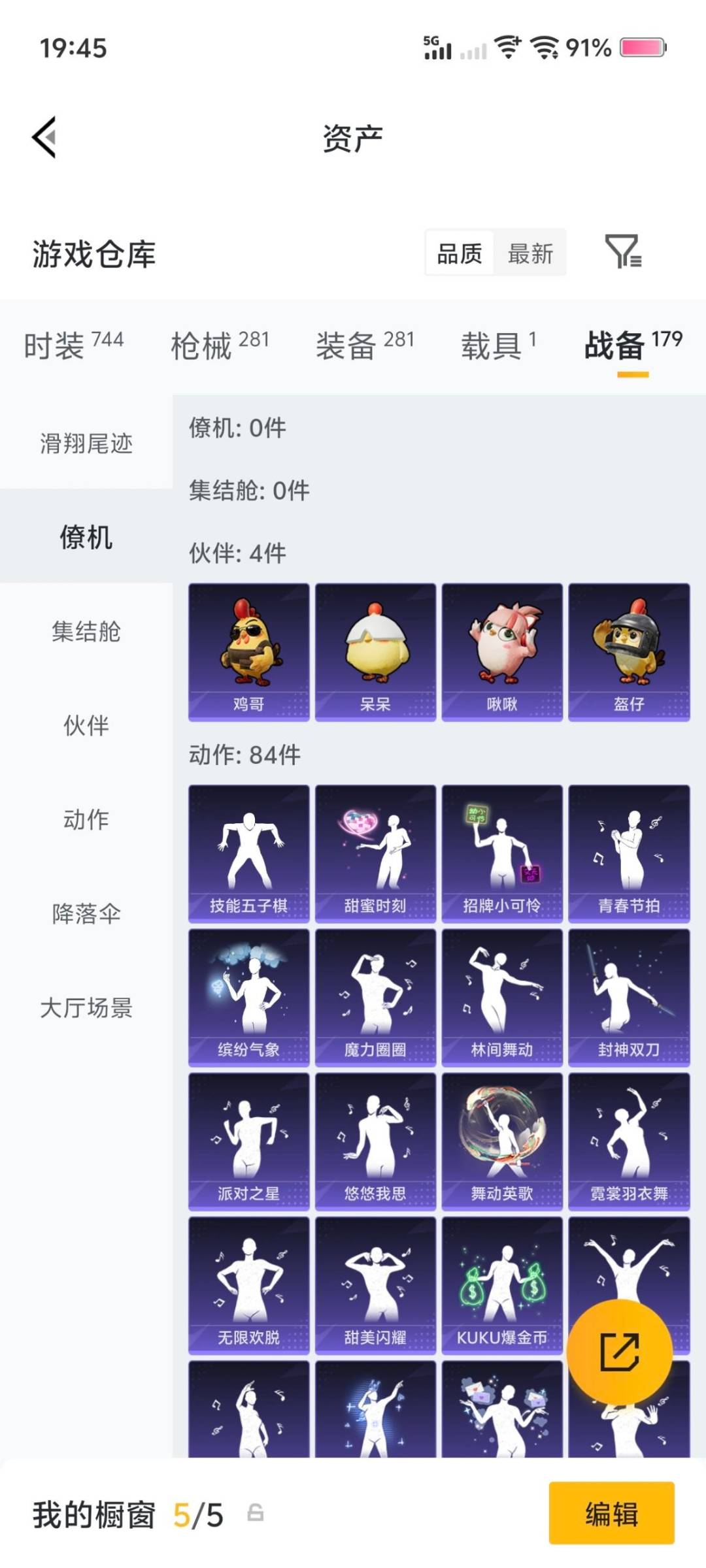The height and width of the screenshot is (1568, 706).
Task: Open the 啾啾 pink companion
Action: click(501, 647)
